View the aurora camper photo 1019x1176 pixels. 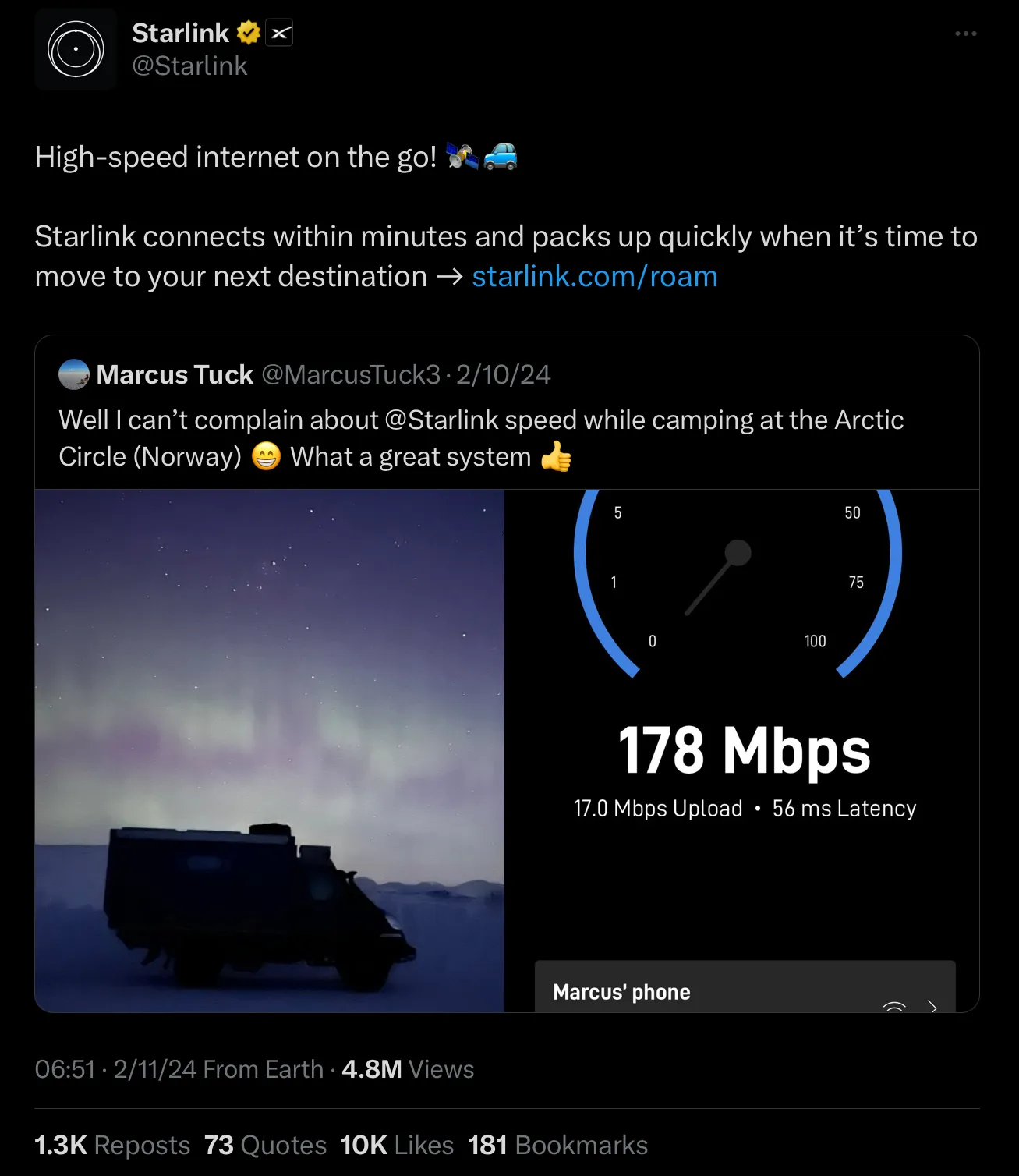[x=269, y=750]
